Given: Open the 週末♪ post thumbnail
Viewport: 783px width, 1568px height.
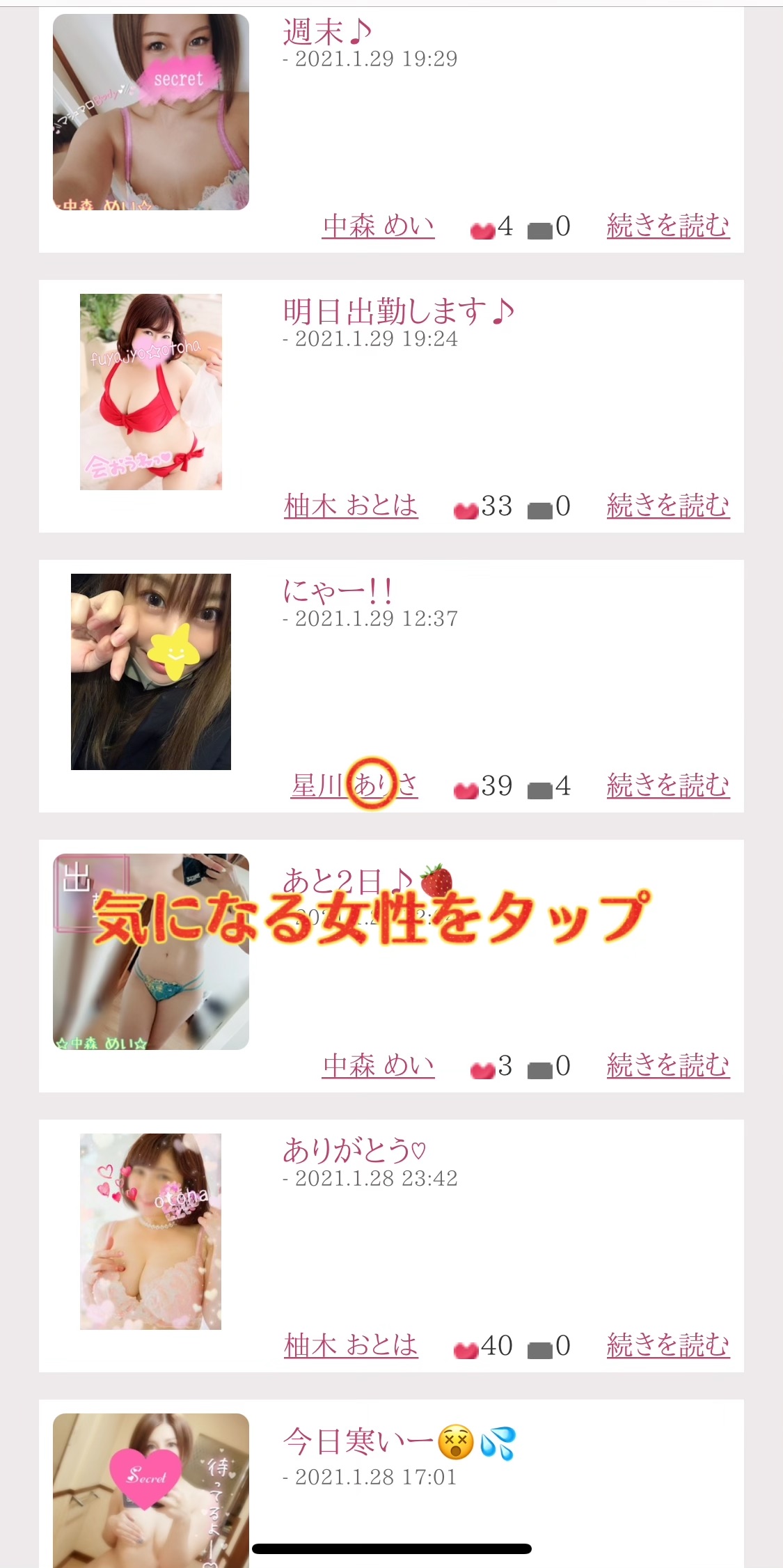Looking at the screenshot, I should point(151,112).
